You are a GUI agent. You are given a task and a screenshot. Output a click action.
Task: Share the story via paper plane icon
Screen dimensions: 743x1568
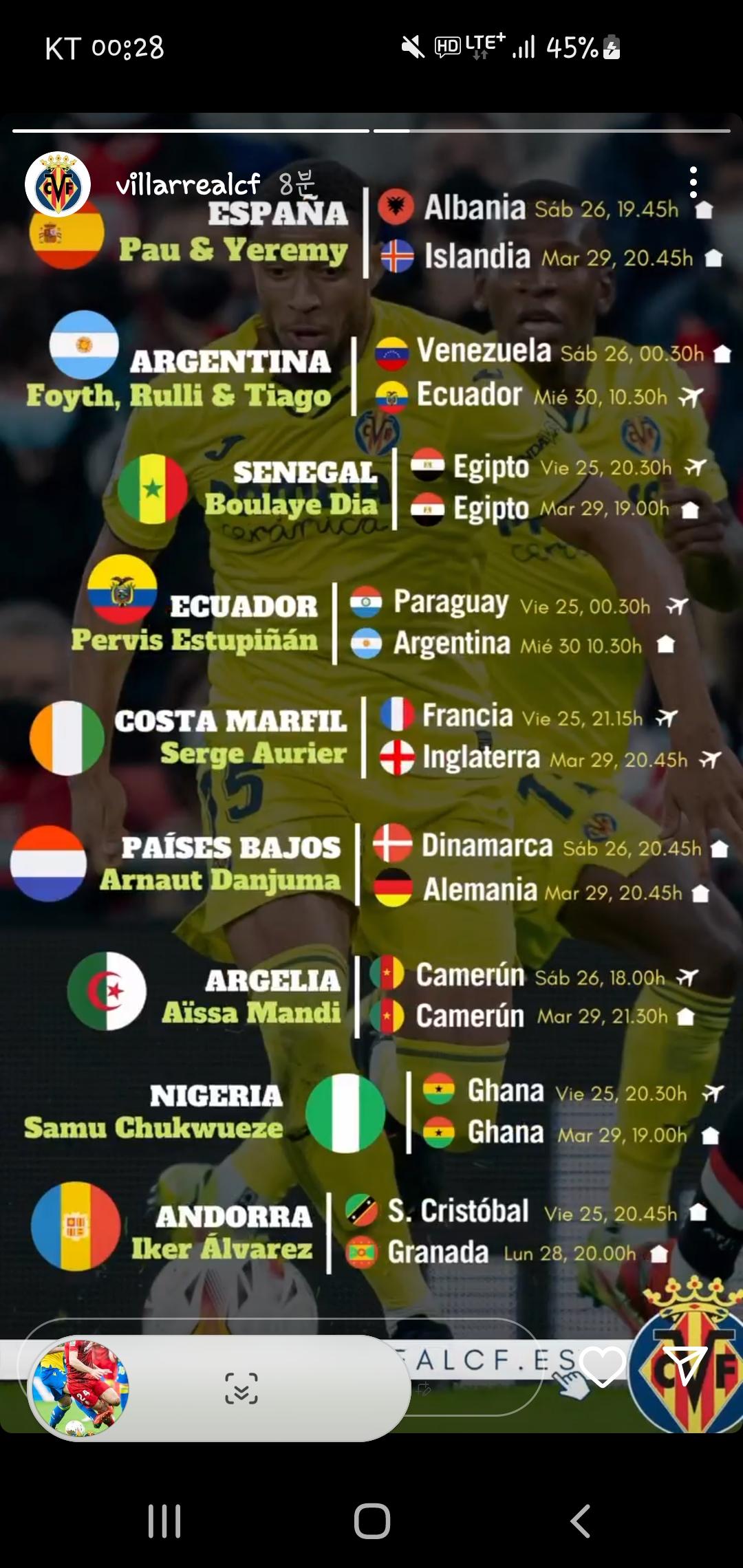point(685,1366)
